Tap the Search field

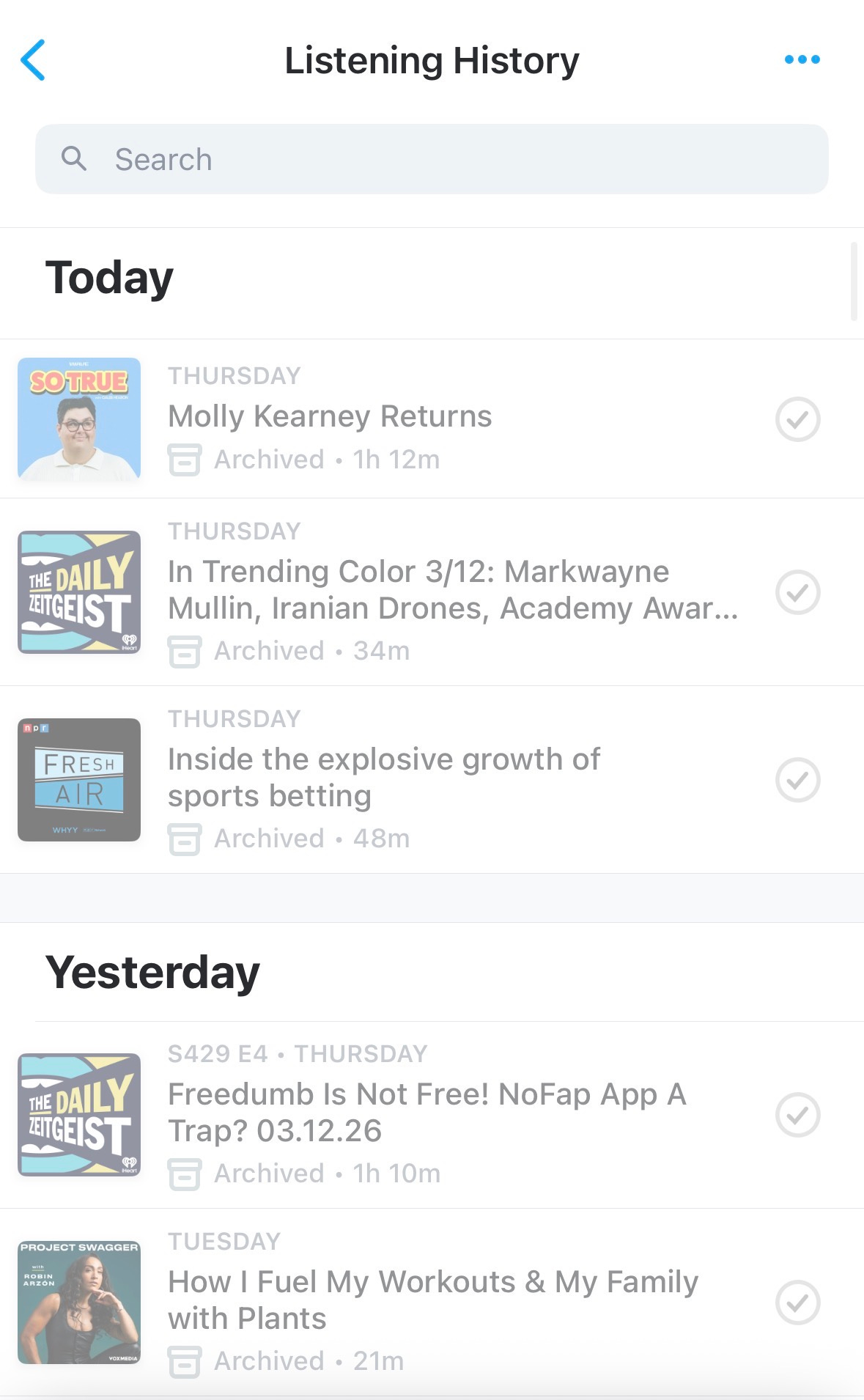432,159
